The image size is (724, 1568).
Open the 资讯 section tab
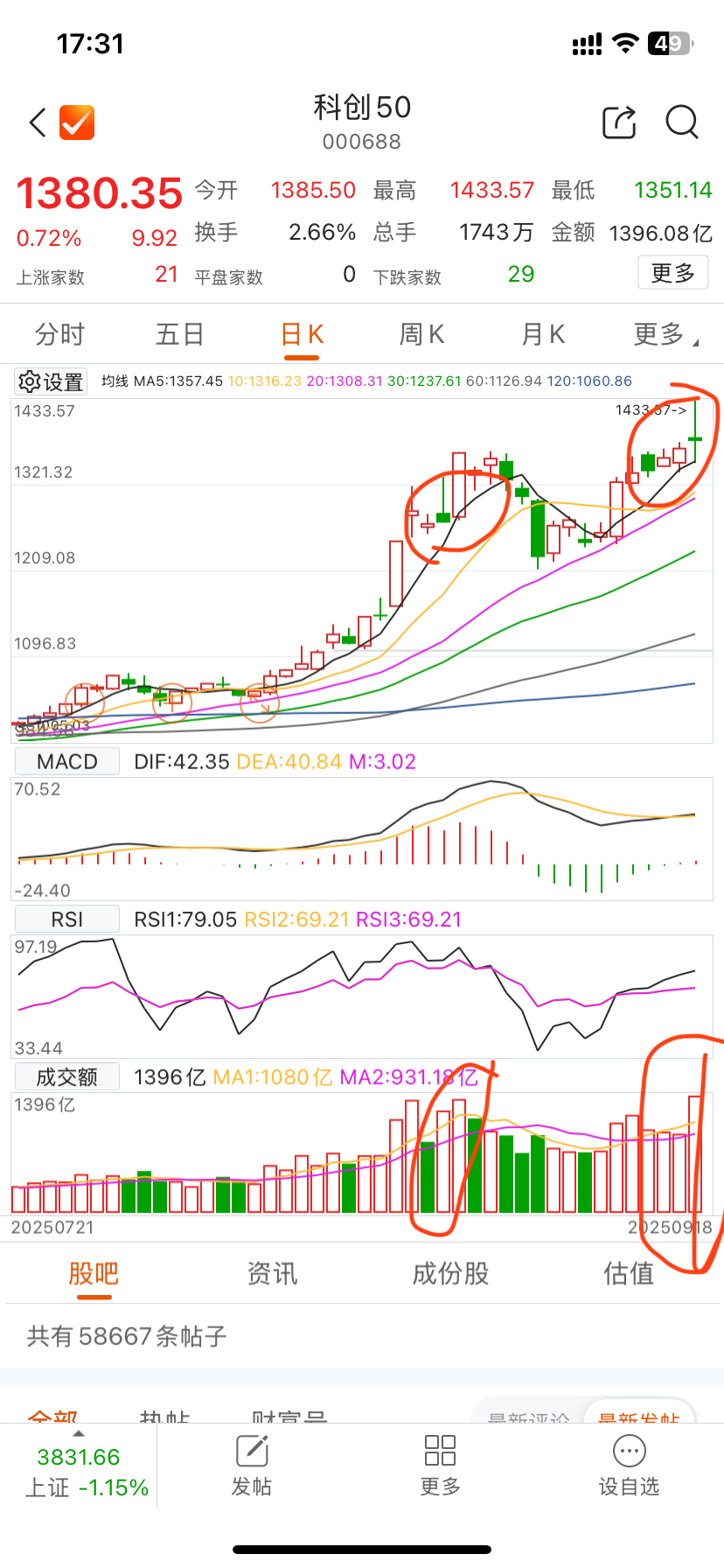pos(272,1273)
